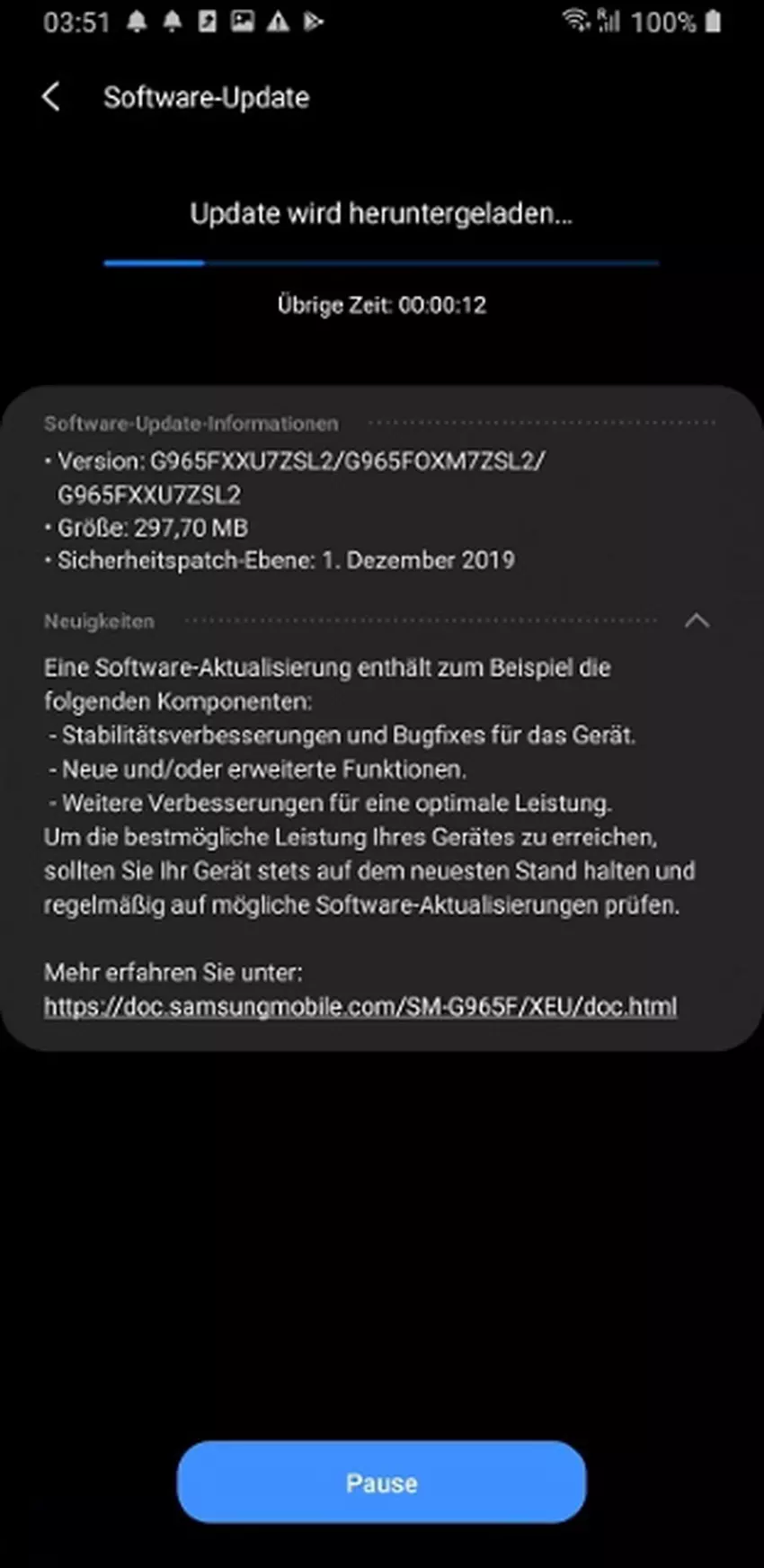Open the doc.samsungmobile.com link
764x1568 pixels.
(x=360, y=1006)
